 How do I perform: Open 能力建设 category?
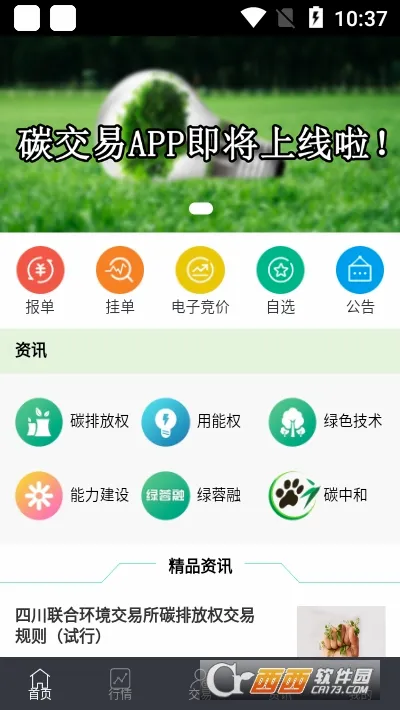[x=72, y=495]
